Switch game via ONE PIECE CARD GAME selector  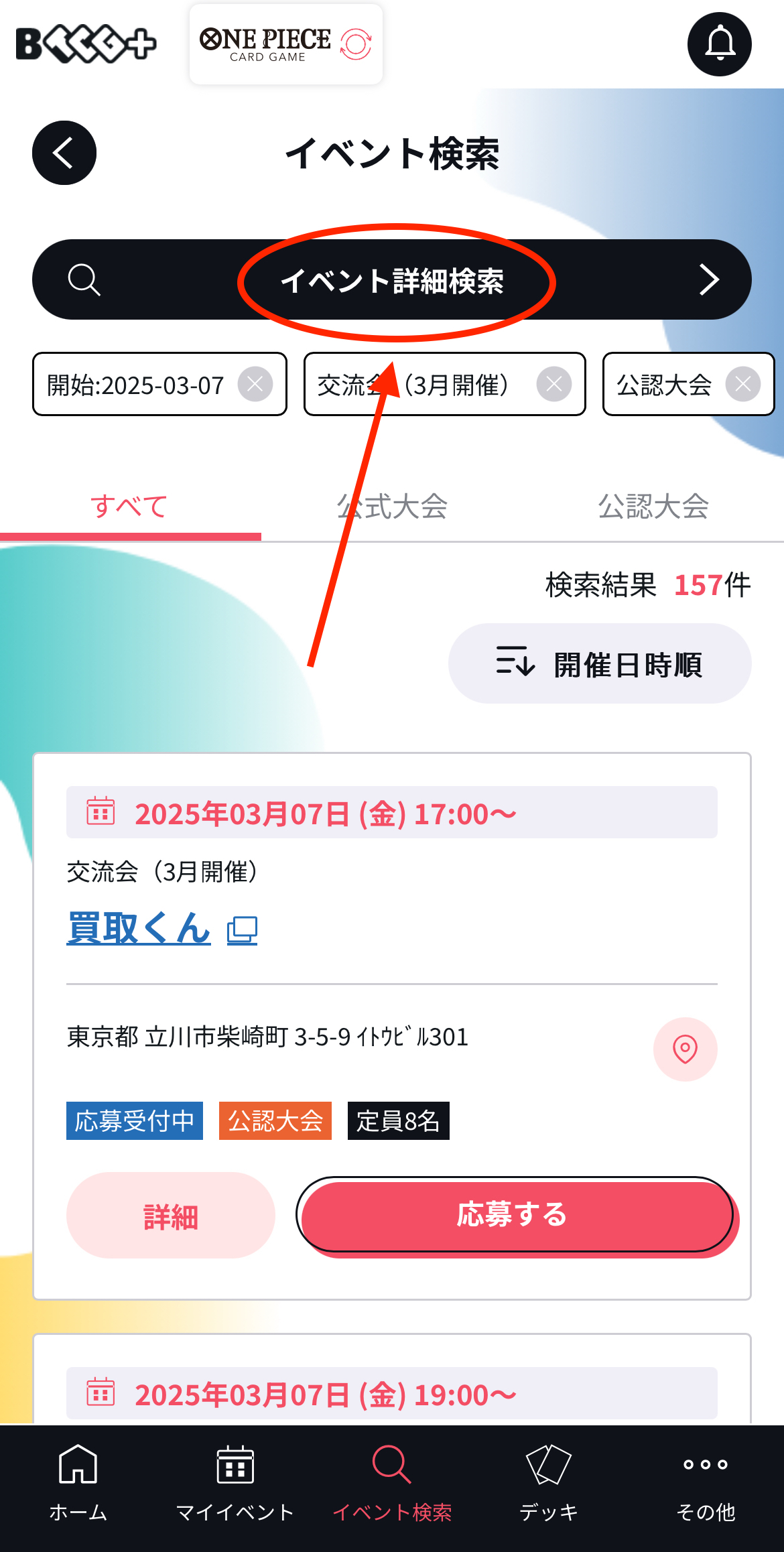pos(286,44)
